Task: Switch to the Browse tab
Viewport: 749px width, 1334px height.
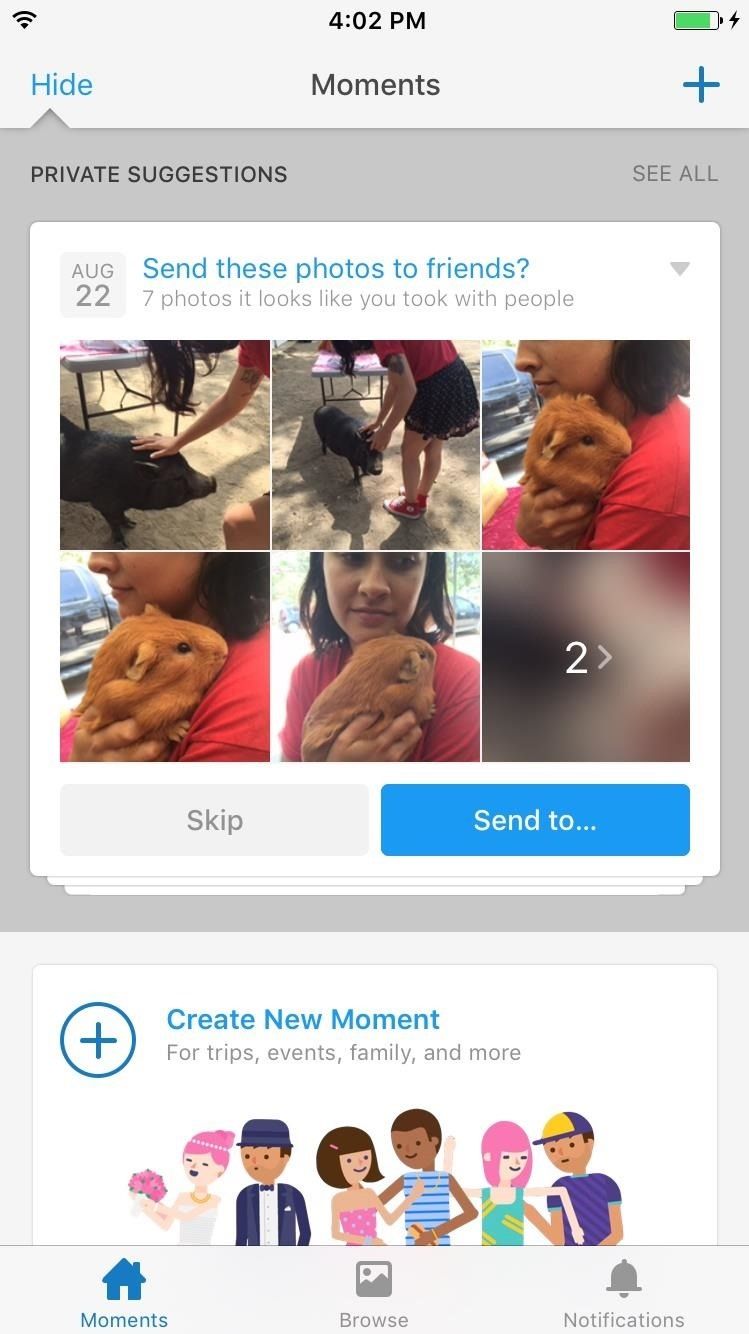Action: (374, 1292)
